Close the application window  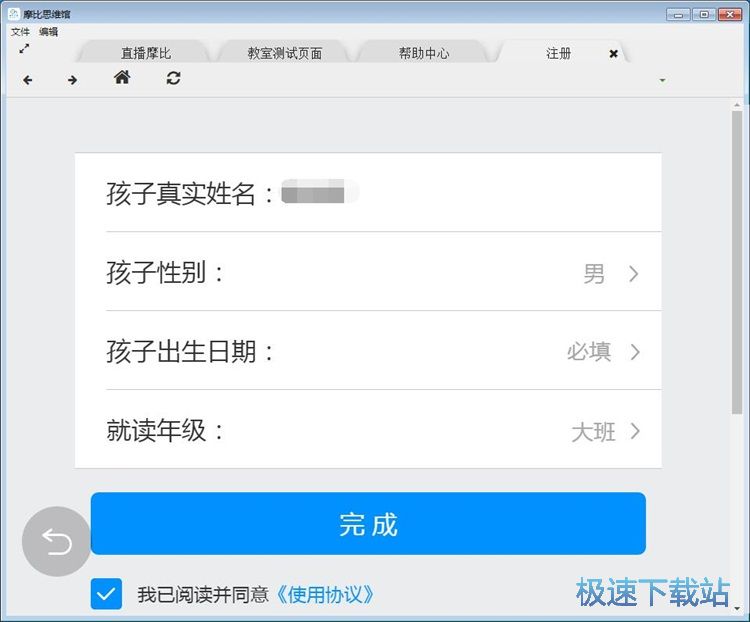pos(730,14)
